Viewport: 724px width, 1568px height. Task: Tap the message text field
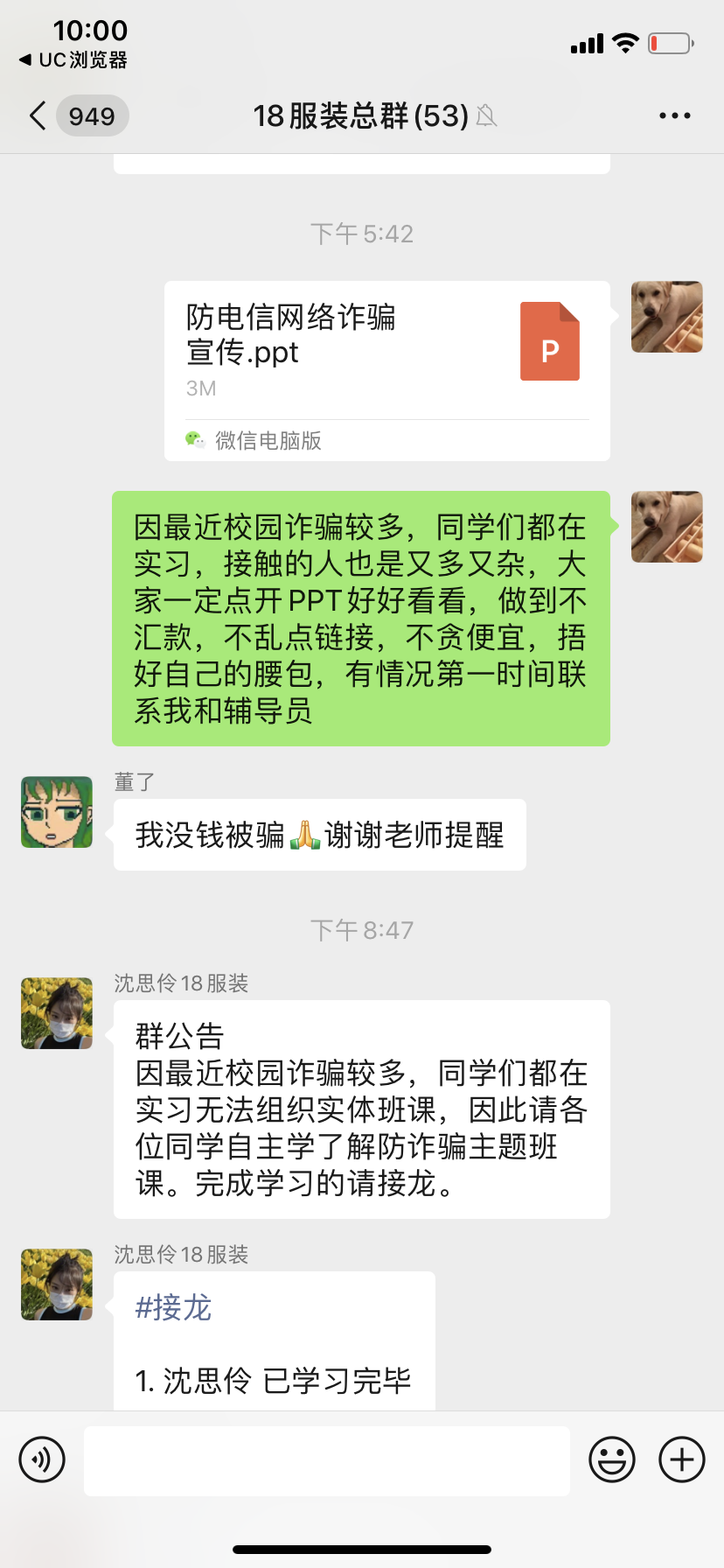click(x=326, y=1460)
